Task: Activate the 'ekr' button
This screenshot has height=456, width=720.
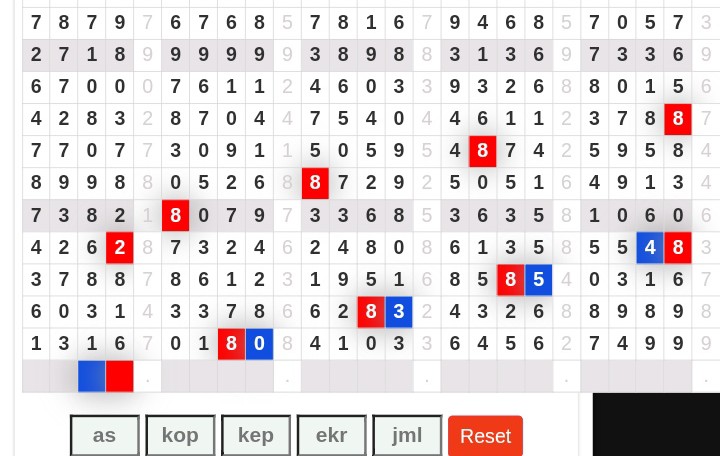Action: click(x=331, y=436)
